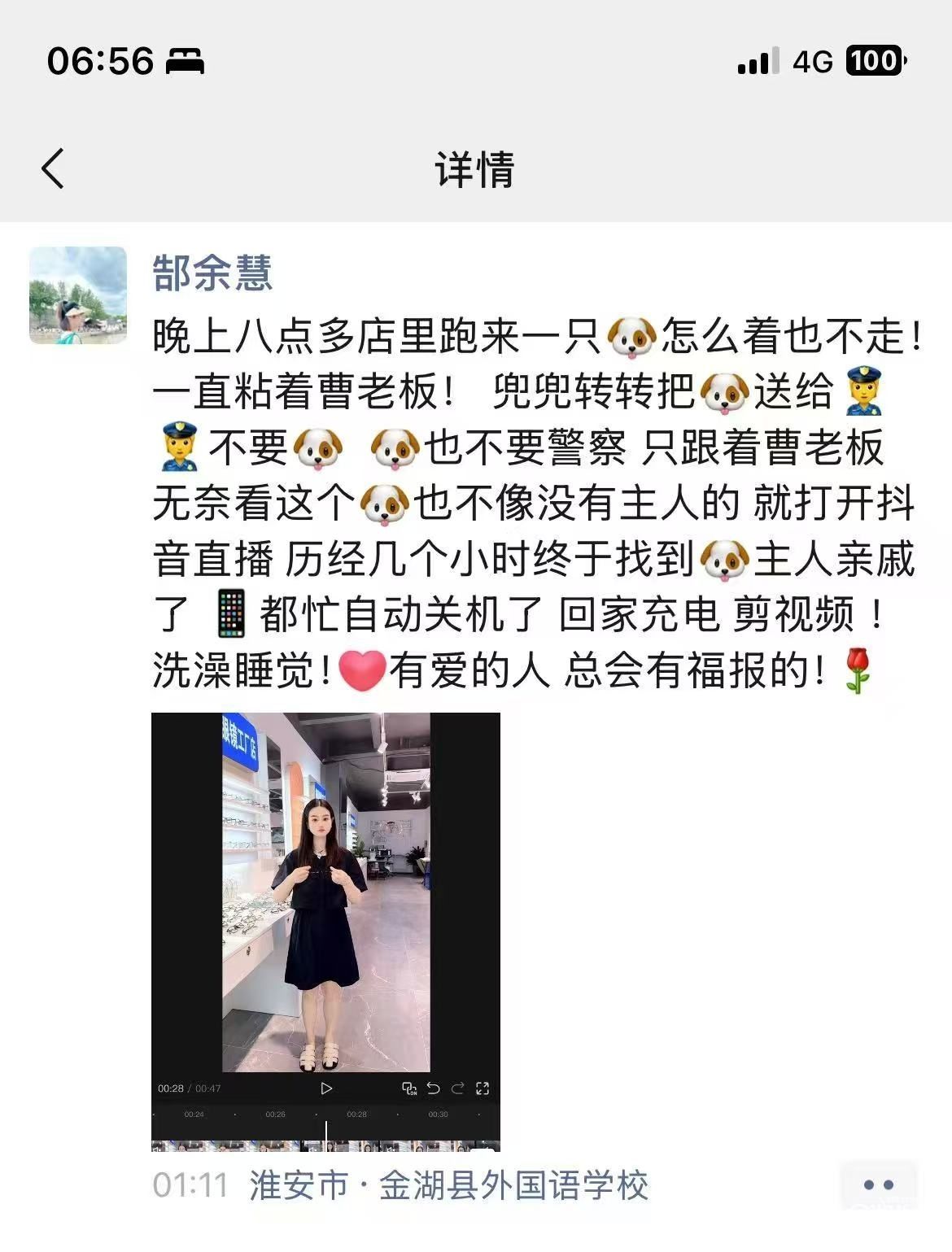Open location 淮安市 · 金湖县外国语学校
The width and height of the screenshot is (952, 1252).
(448, 1185)
